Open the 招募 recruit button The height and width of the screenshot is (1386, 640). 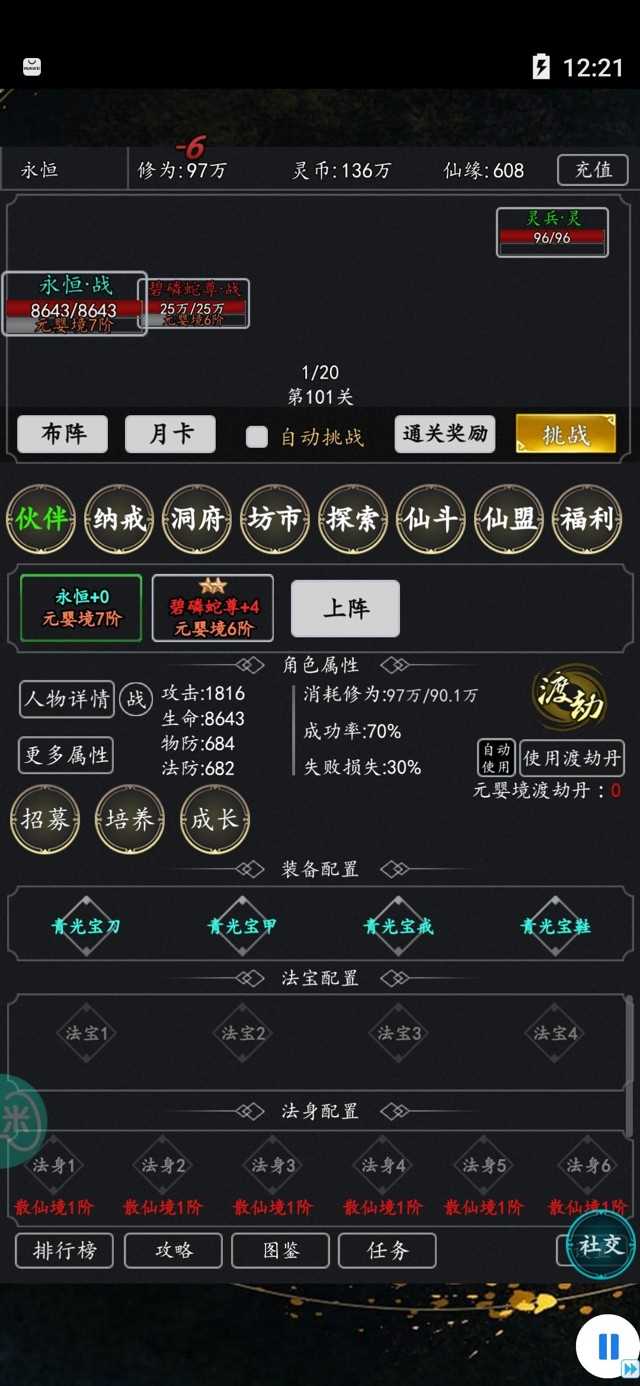click(x=45, y=820)
